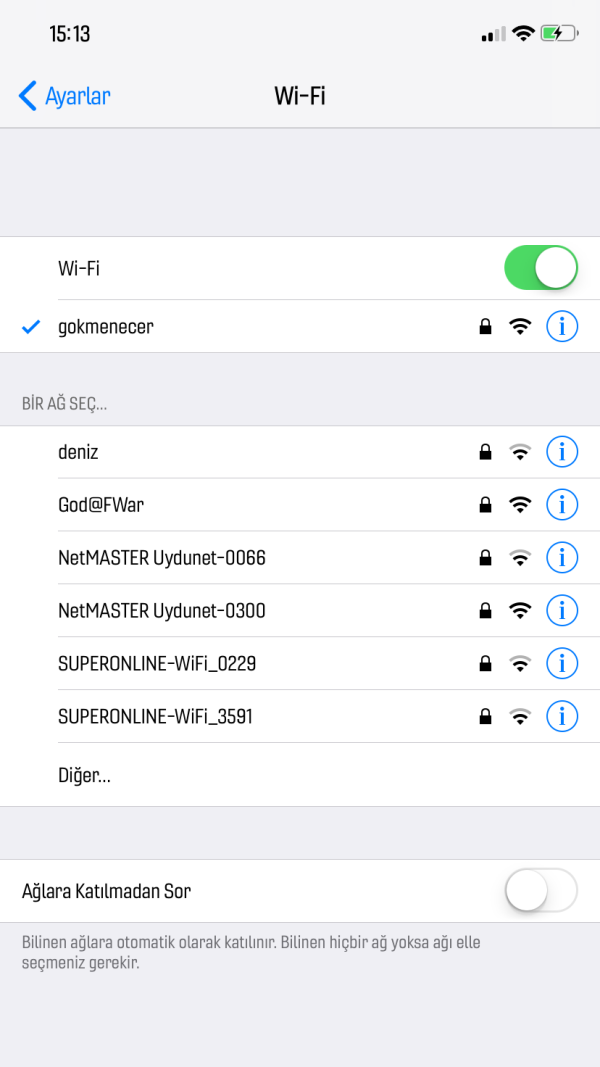View details of SUPERONLINE-WiFi_0229
600x1067 pixels.
pyautogui.click(x=562, y=663)
